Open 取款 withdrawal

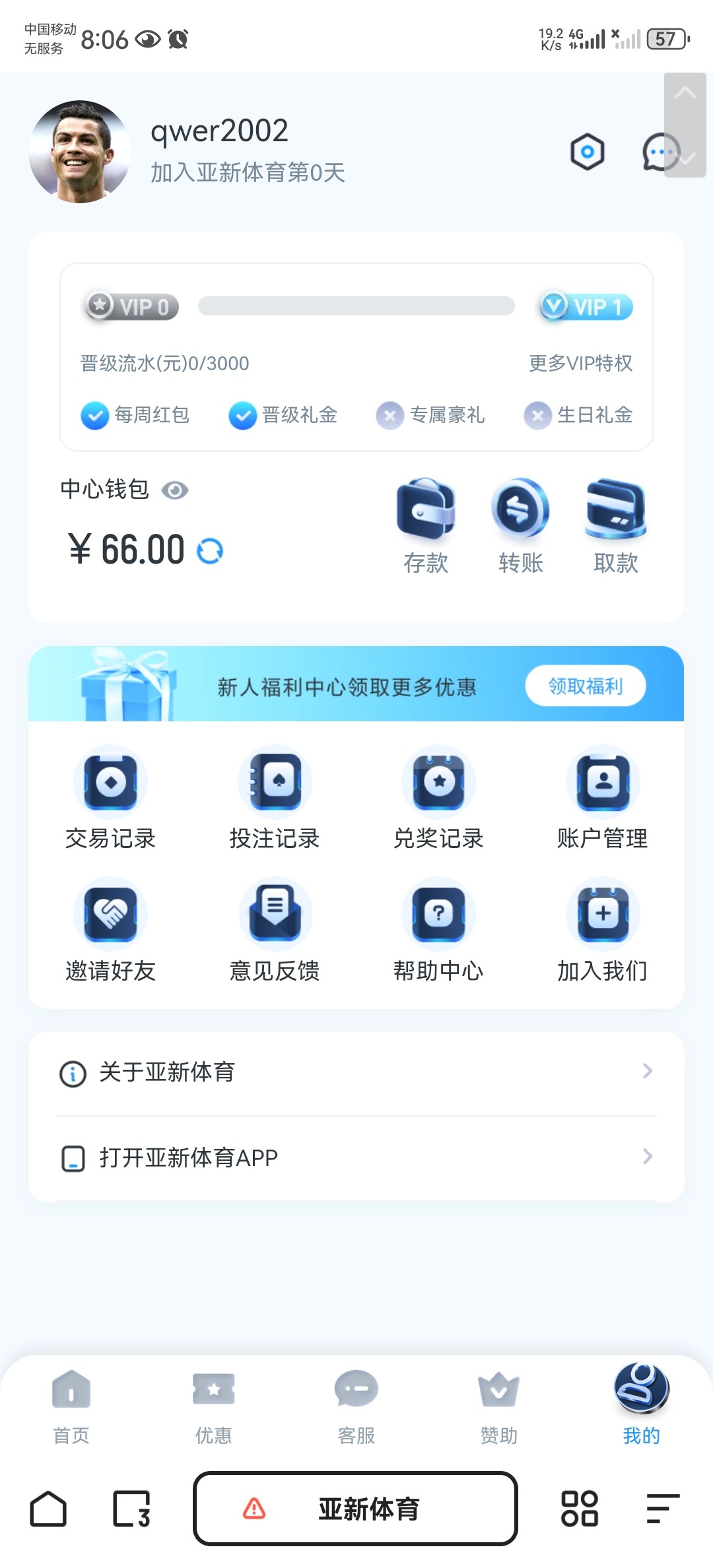pos(616,526)
